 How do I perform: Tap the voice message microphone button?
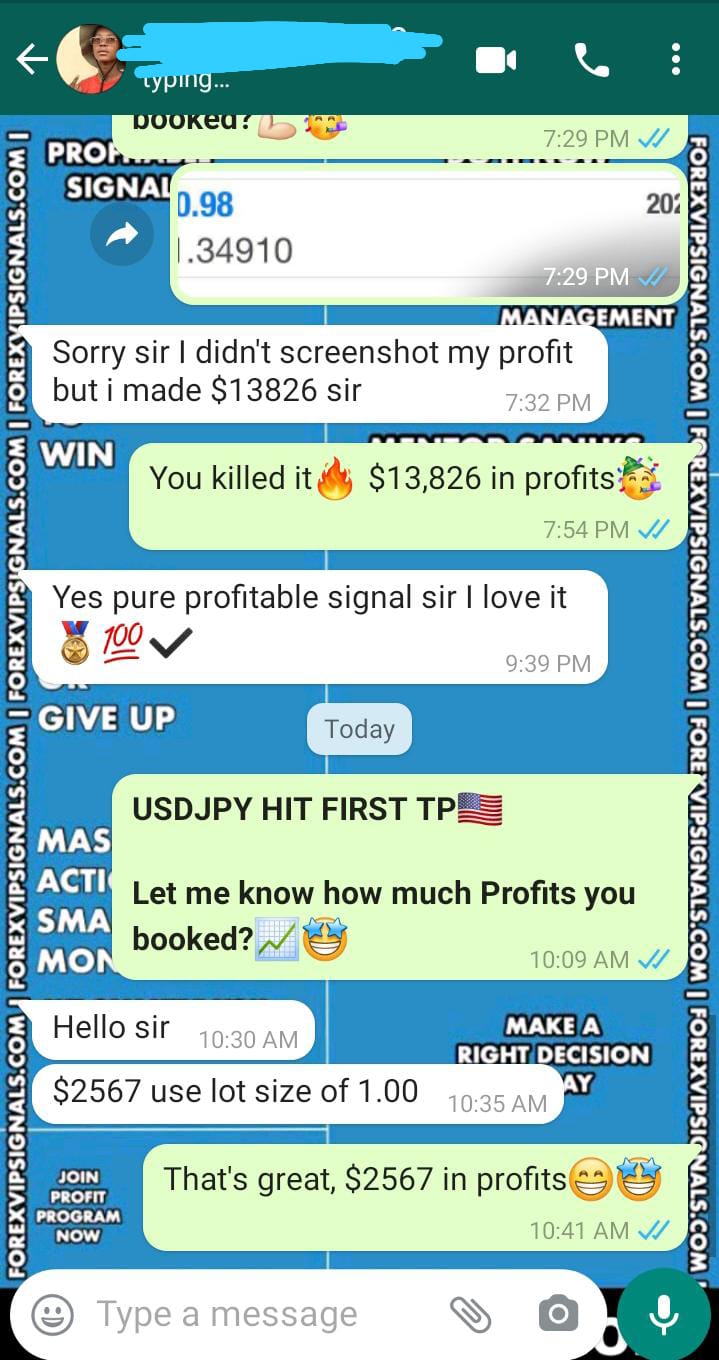pos(664,1312)
